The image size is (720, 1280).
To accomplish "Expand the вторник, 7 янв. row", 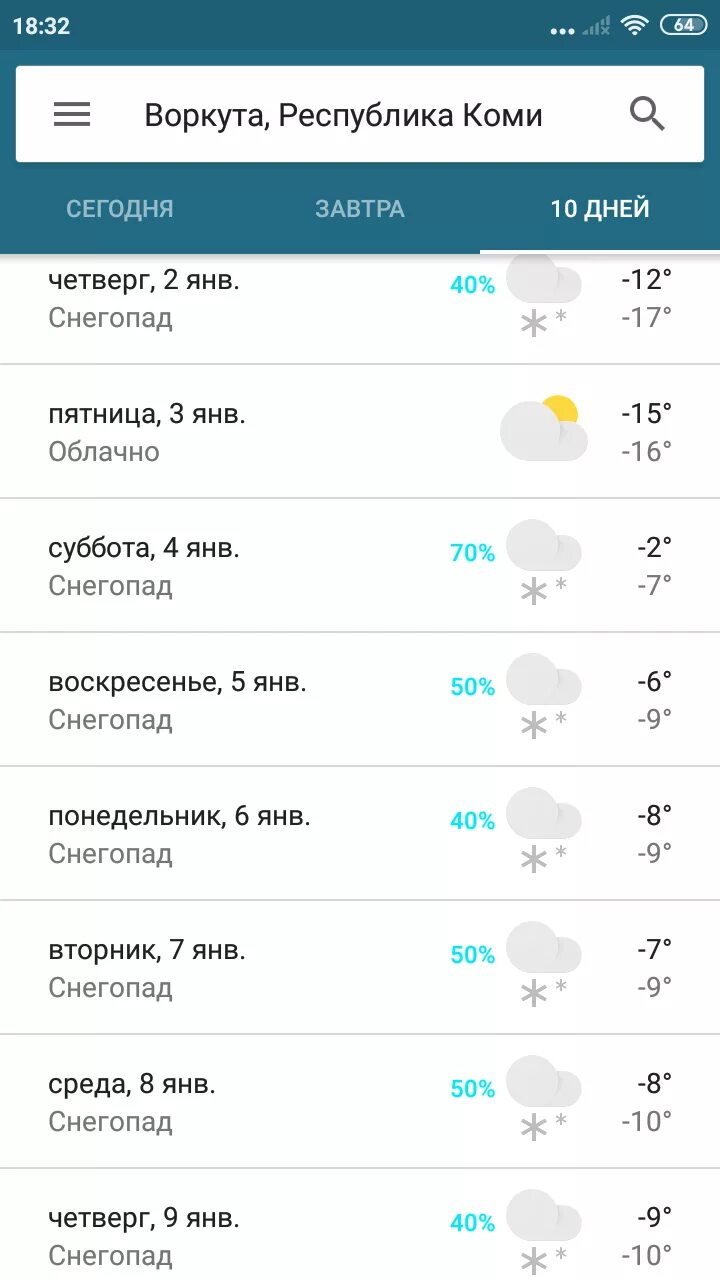I will coord(360,968).
